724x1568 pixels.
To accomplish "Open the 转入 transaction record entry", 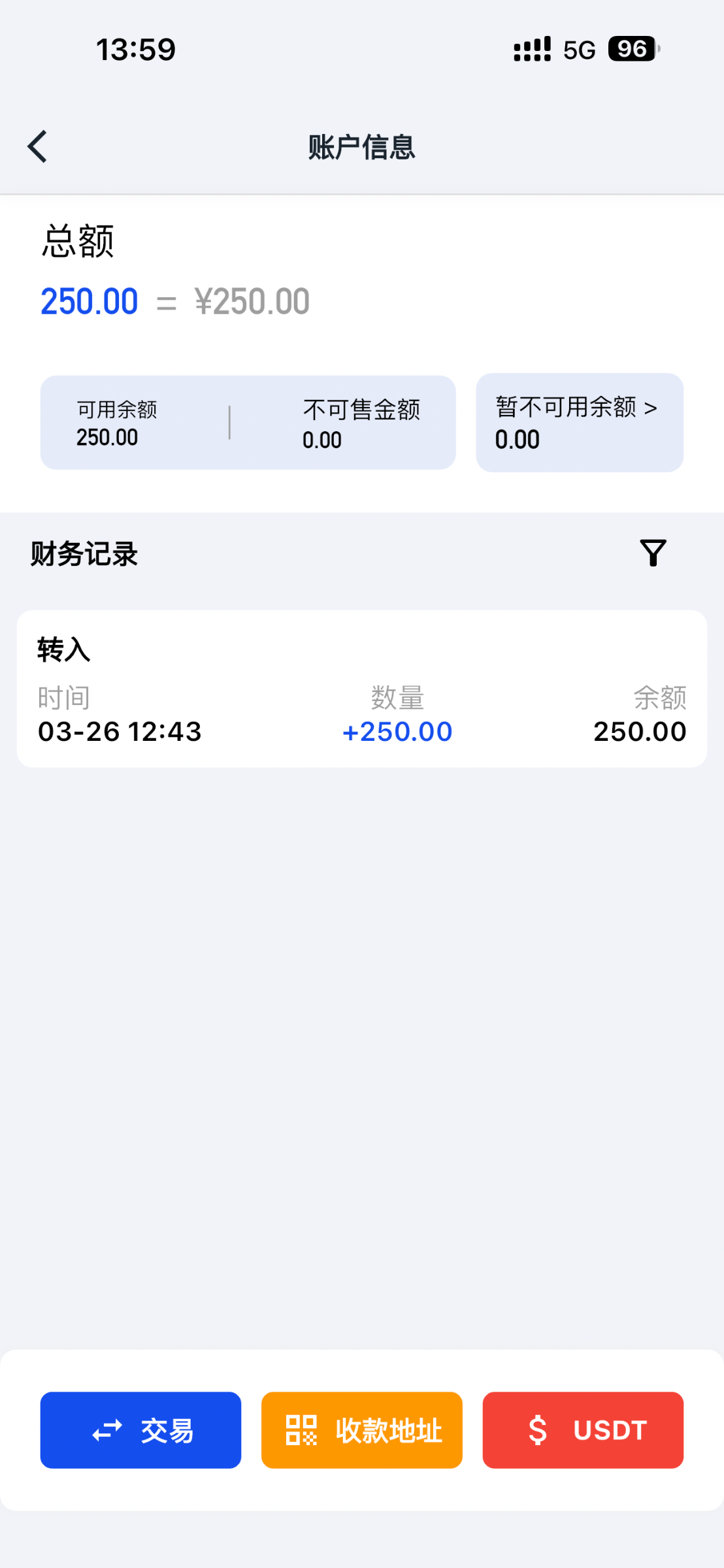I will tap(362, 686).
